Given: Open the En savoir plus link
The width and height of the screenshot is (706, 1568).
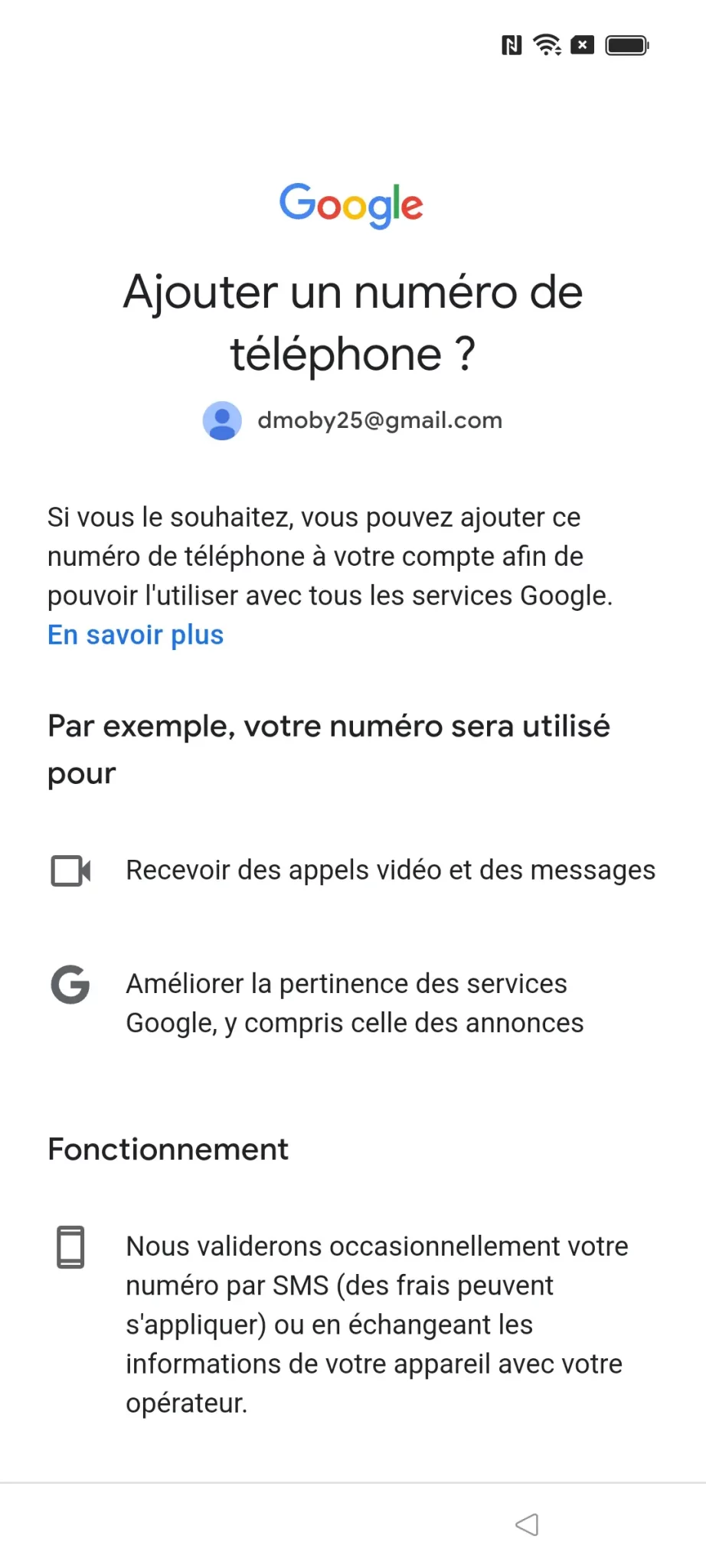Looking at the screenshot, I should pyautogui.click(x=136, y=635).
